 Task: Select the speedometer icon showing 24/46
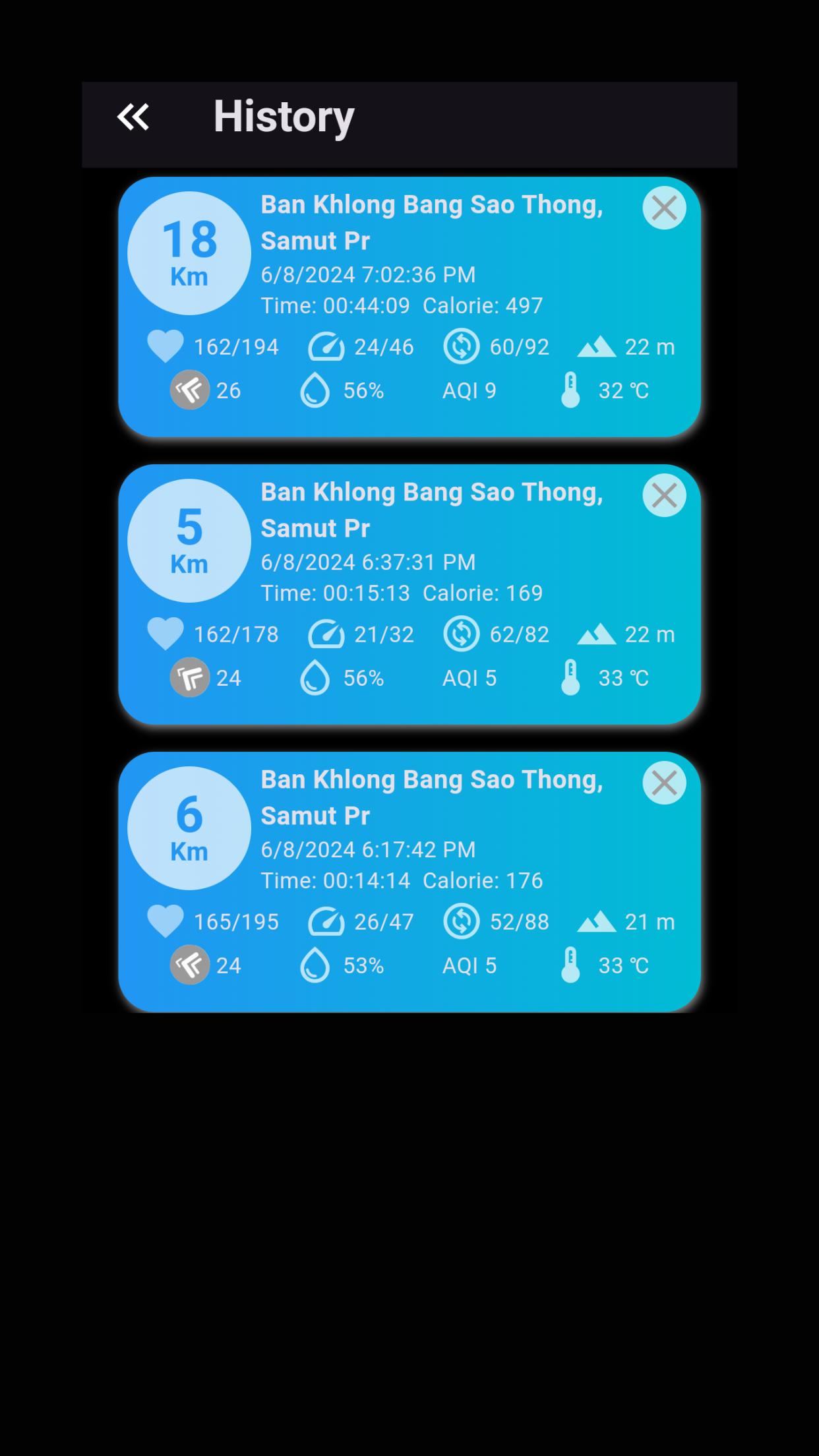tap(326, 346)
